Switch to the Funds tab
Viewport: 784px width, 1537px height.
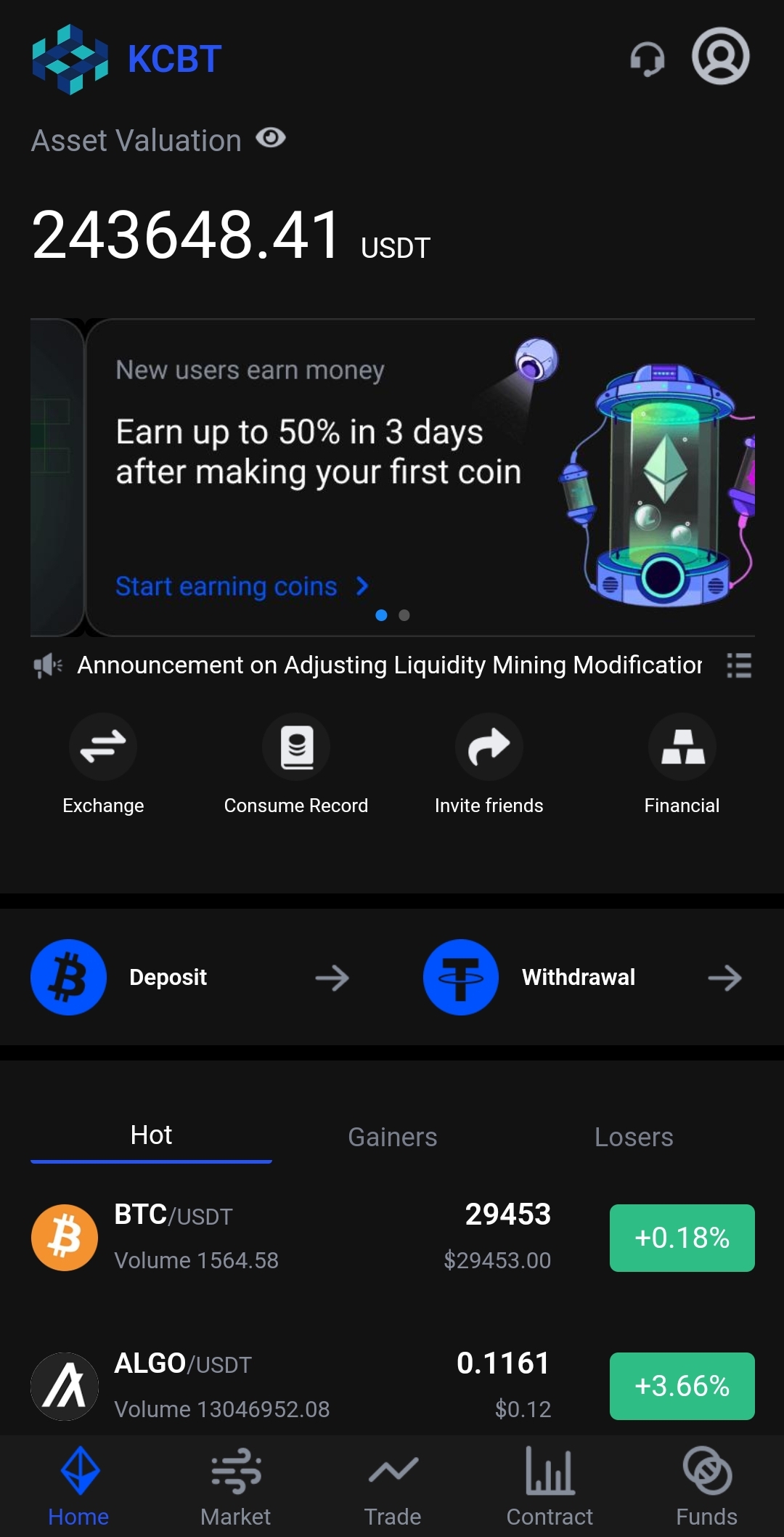(x=706, y=1486)
